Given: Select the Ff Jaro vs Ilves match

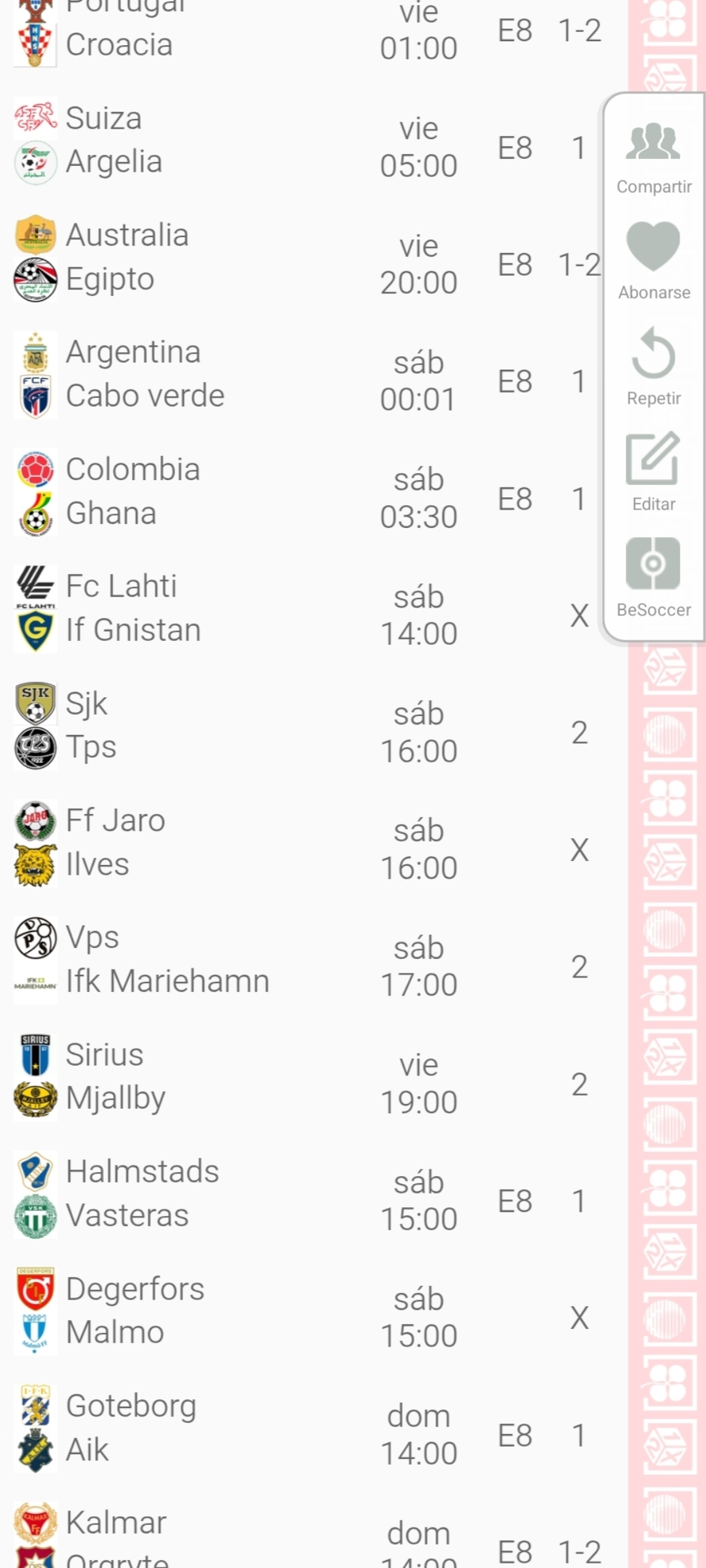Looking at the screenshot, I should tap(307, 849).
